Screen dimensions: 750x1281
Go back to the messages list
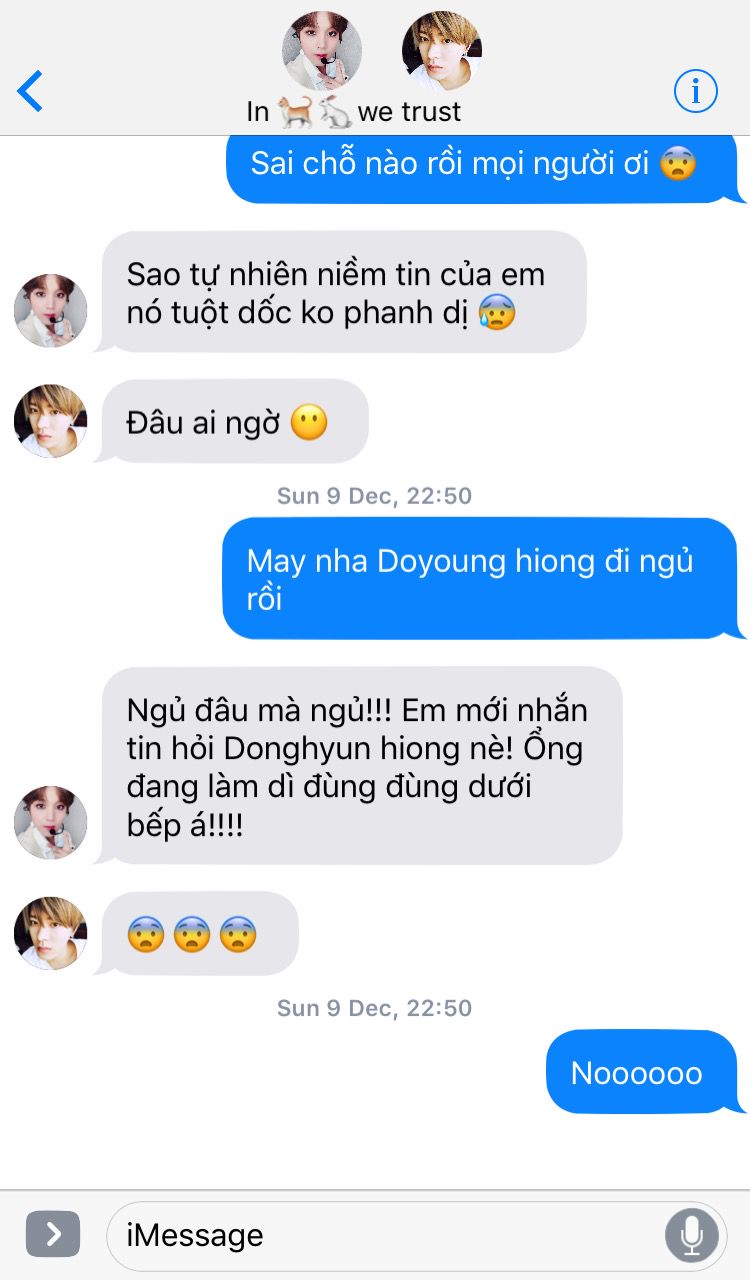click(30, 91)
